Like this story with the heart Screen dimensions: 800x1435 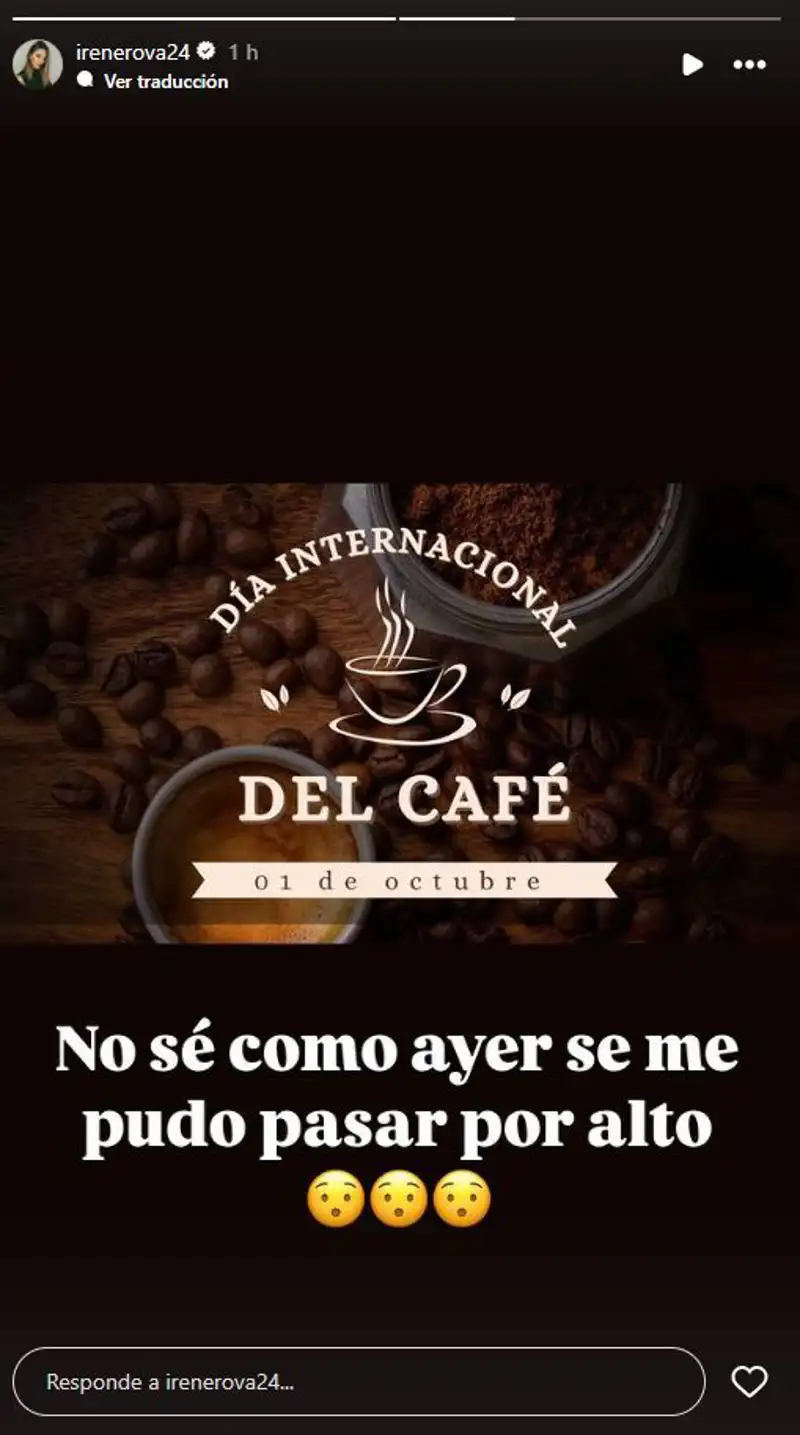click(749, 1382)
